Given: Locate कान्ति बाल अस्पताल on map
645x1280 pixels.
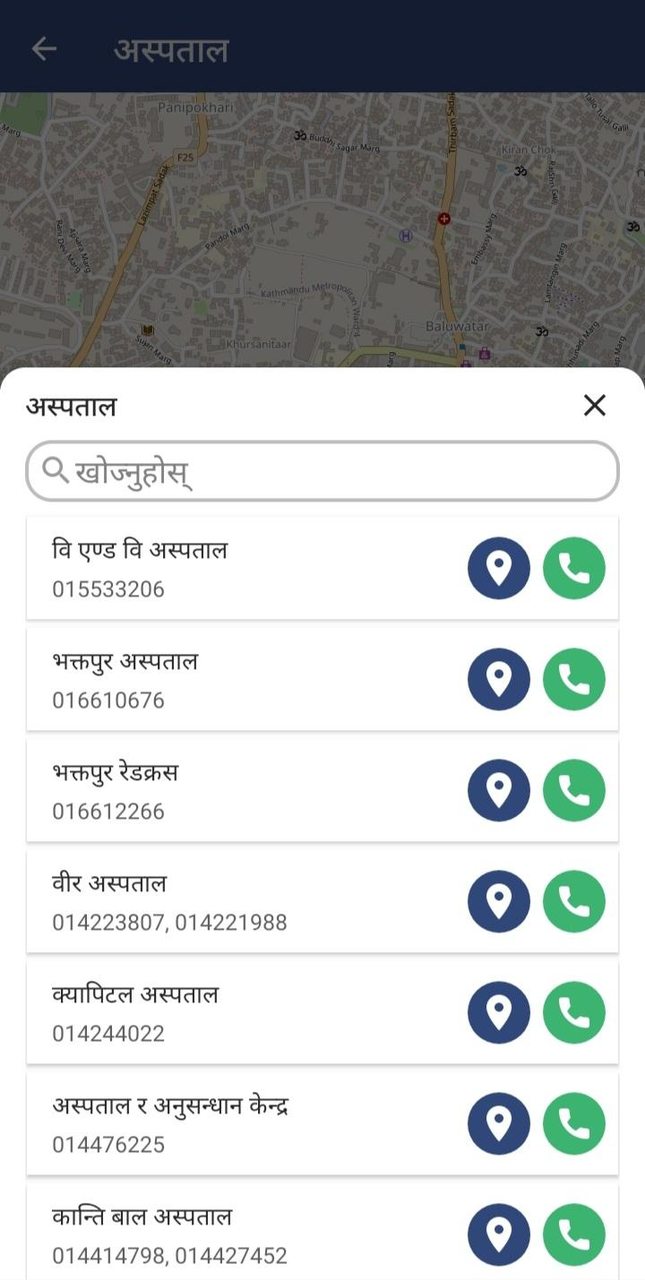Looking at the screenshot, I should click(x=499, y=1234).
